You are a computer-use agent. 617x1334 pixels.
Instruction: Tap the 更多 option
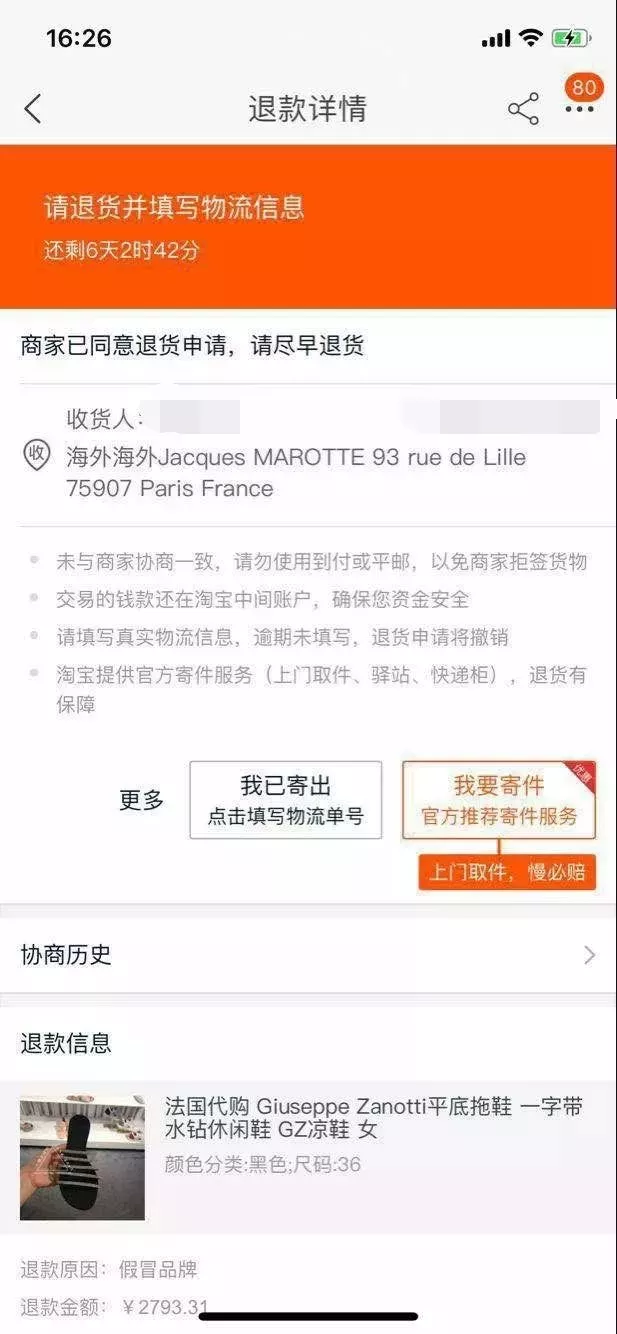point(141,800)
